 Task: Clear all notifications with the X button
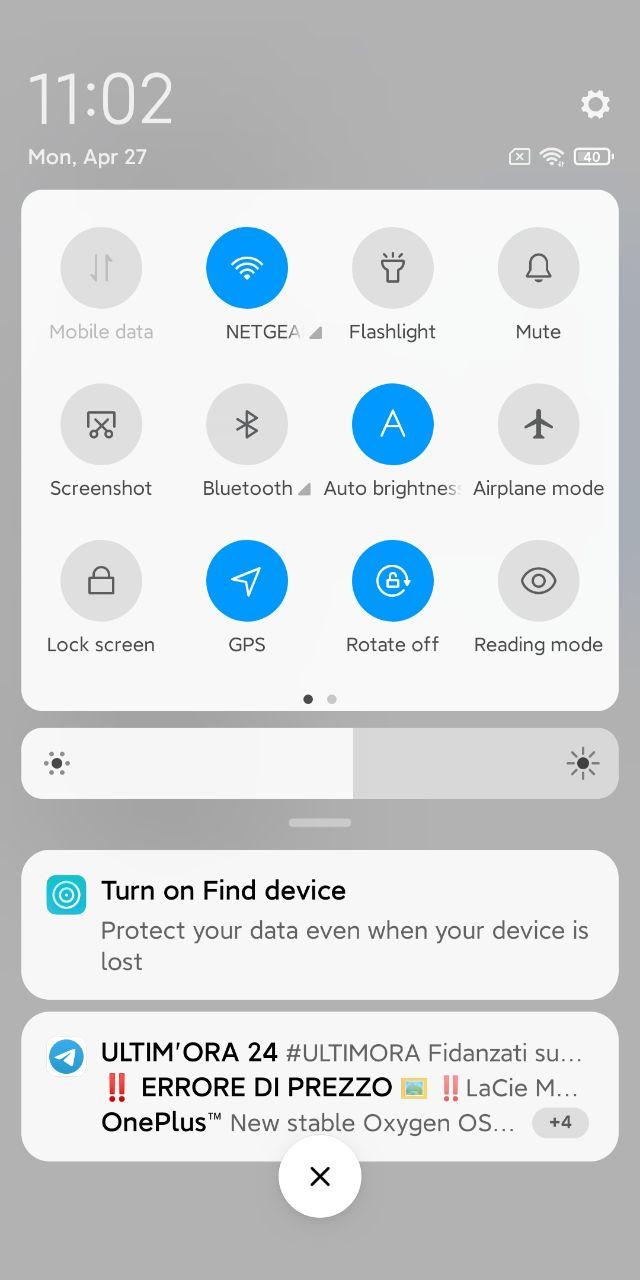(320, 1177)
